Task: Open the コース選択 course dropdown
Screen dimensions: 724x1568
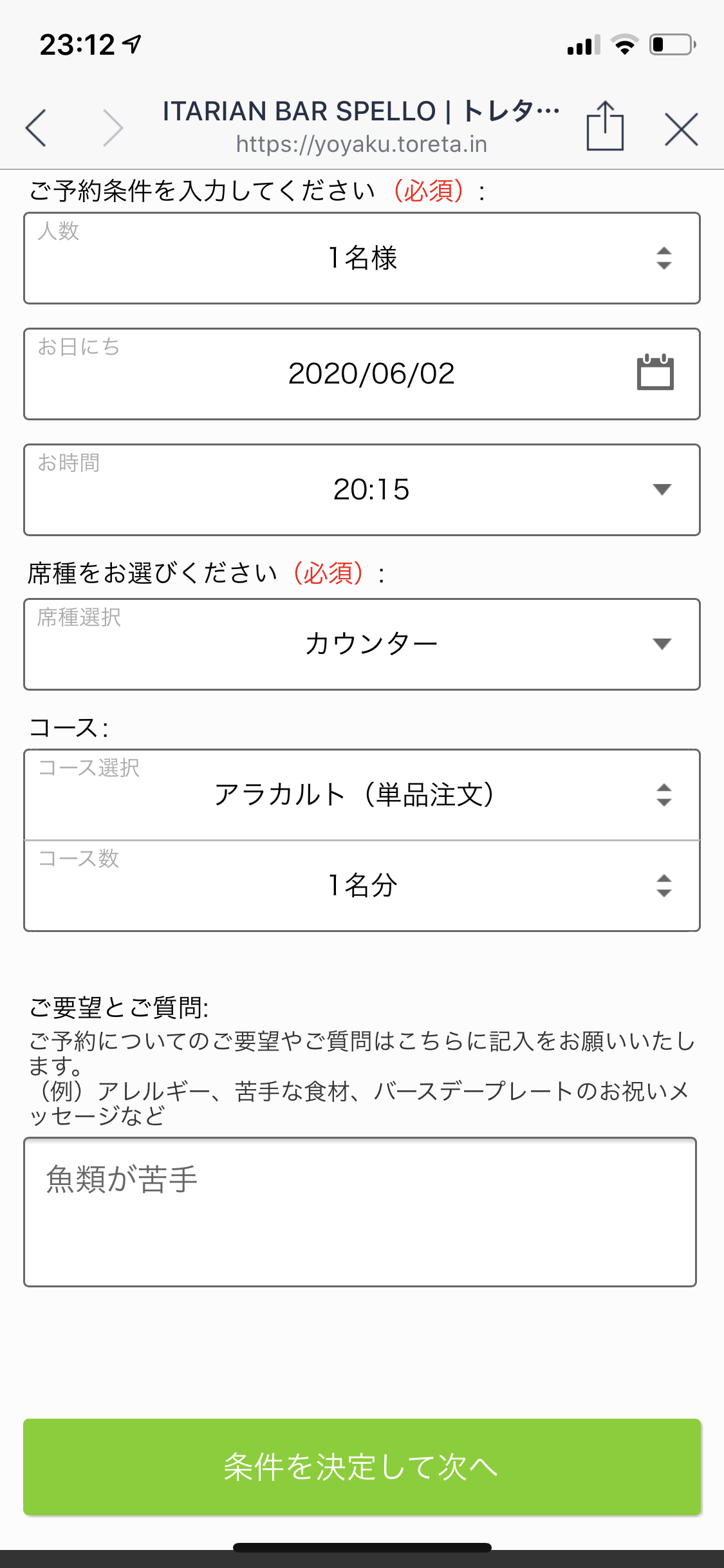Action: pos(362,794)
